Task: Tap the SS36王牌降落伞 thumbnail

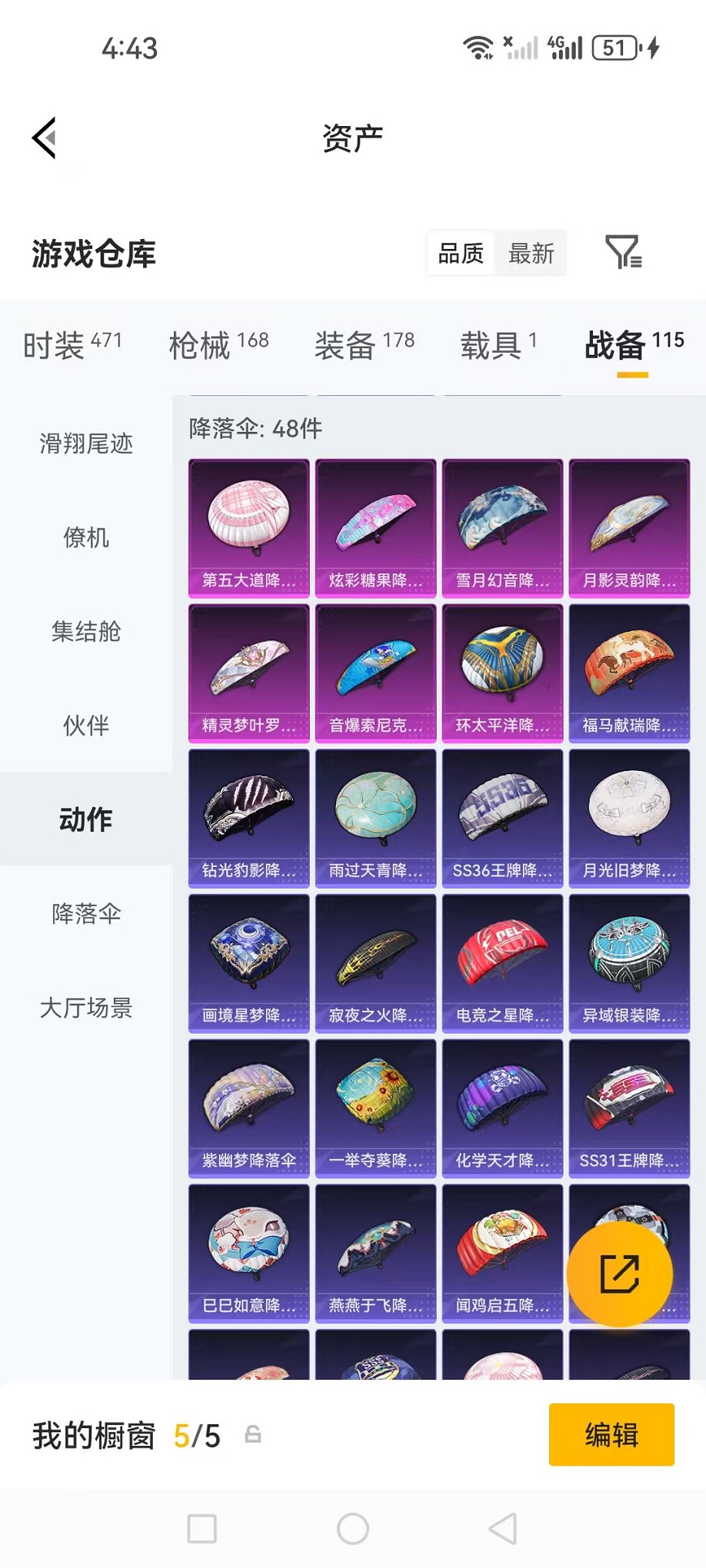Action: pos(501,819)
